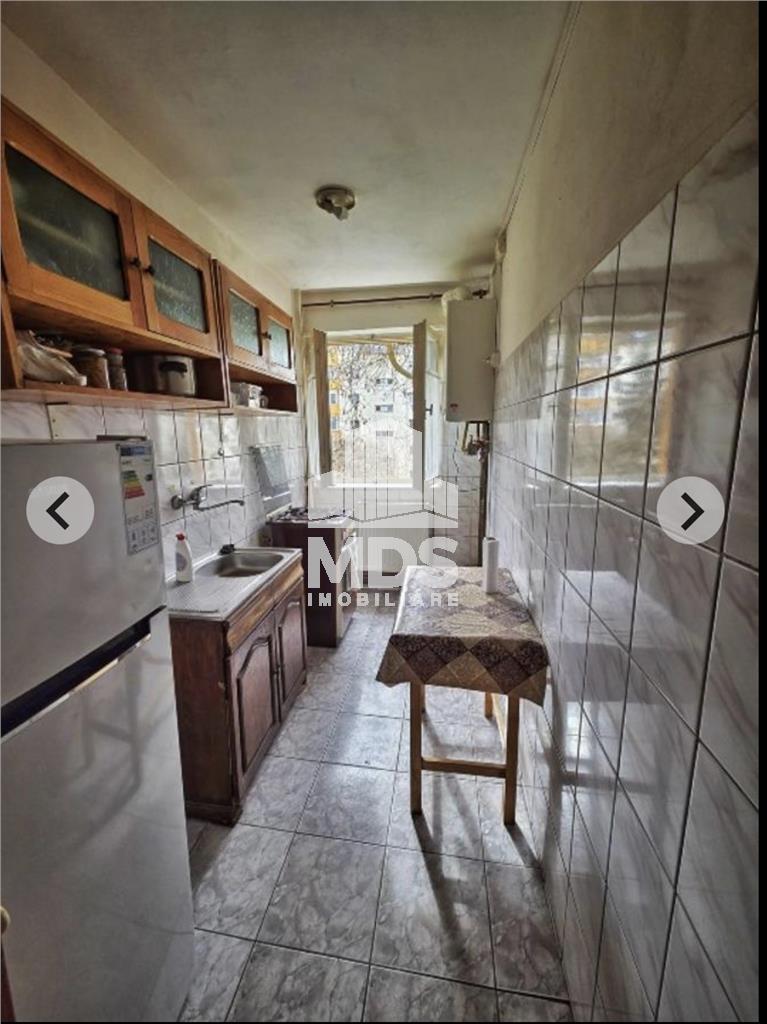Show the next listing photo

tap(690, 510)
